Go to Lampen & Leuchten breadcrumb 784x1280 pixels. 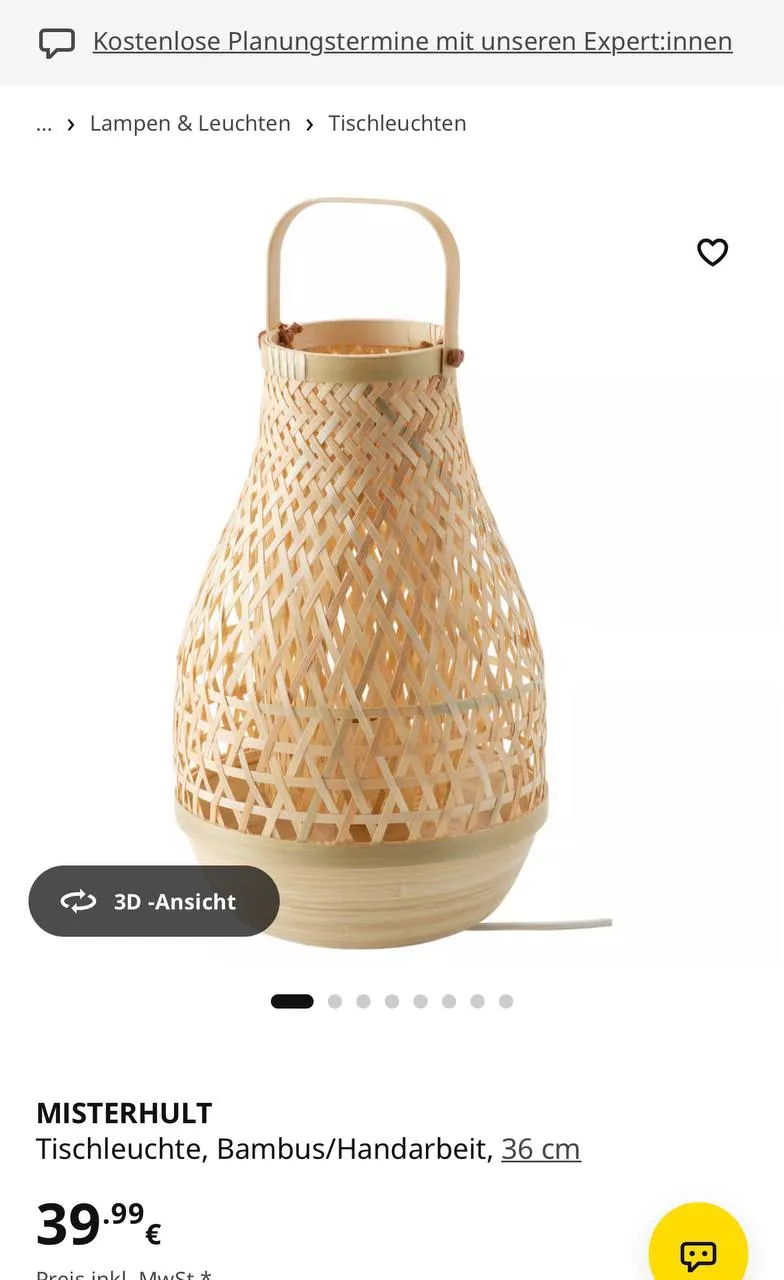190,123
